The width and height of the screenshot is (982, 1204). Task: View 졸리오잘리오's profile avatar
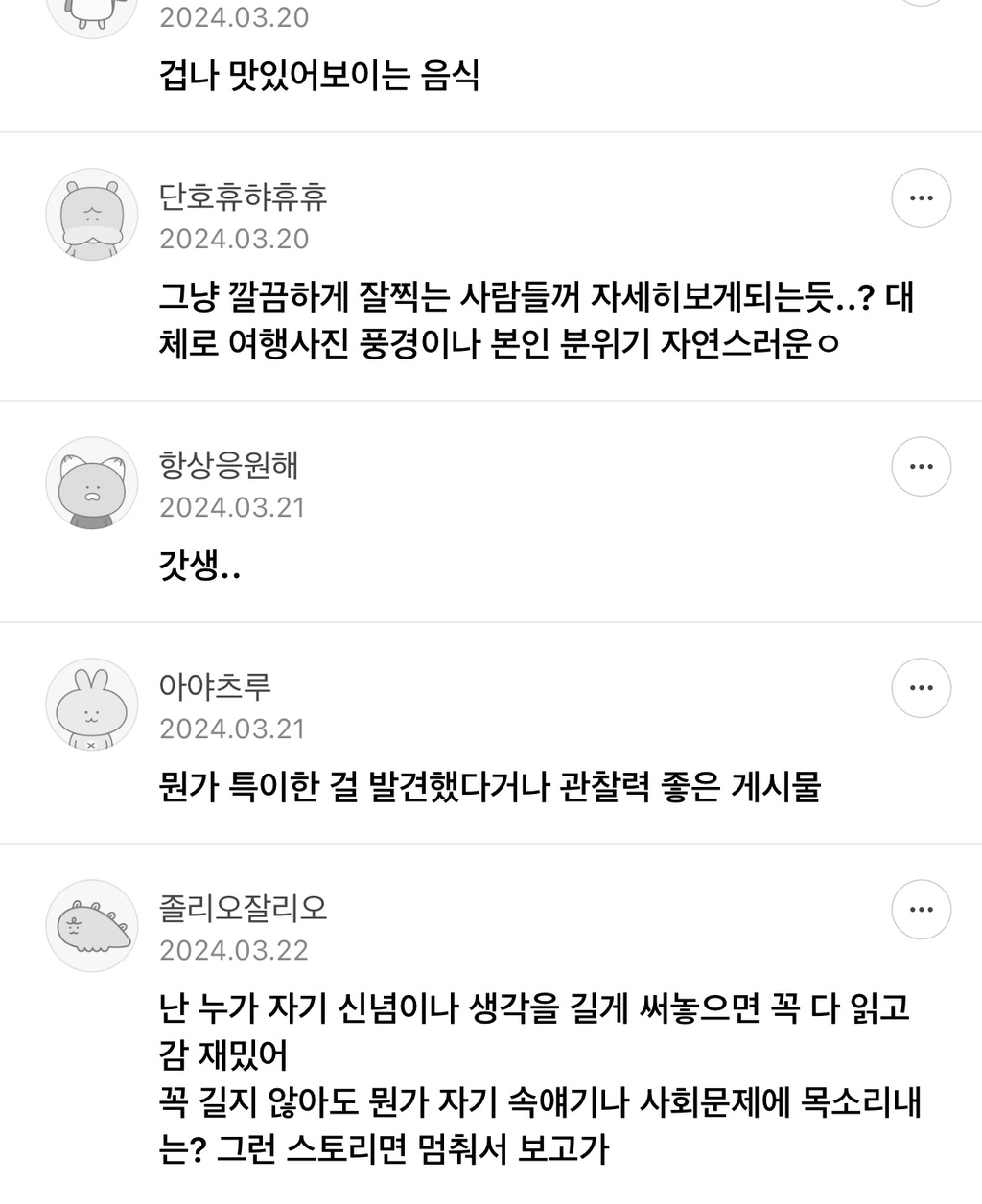92,925
